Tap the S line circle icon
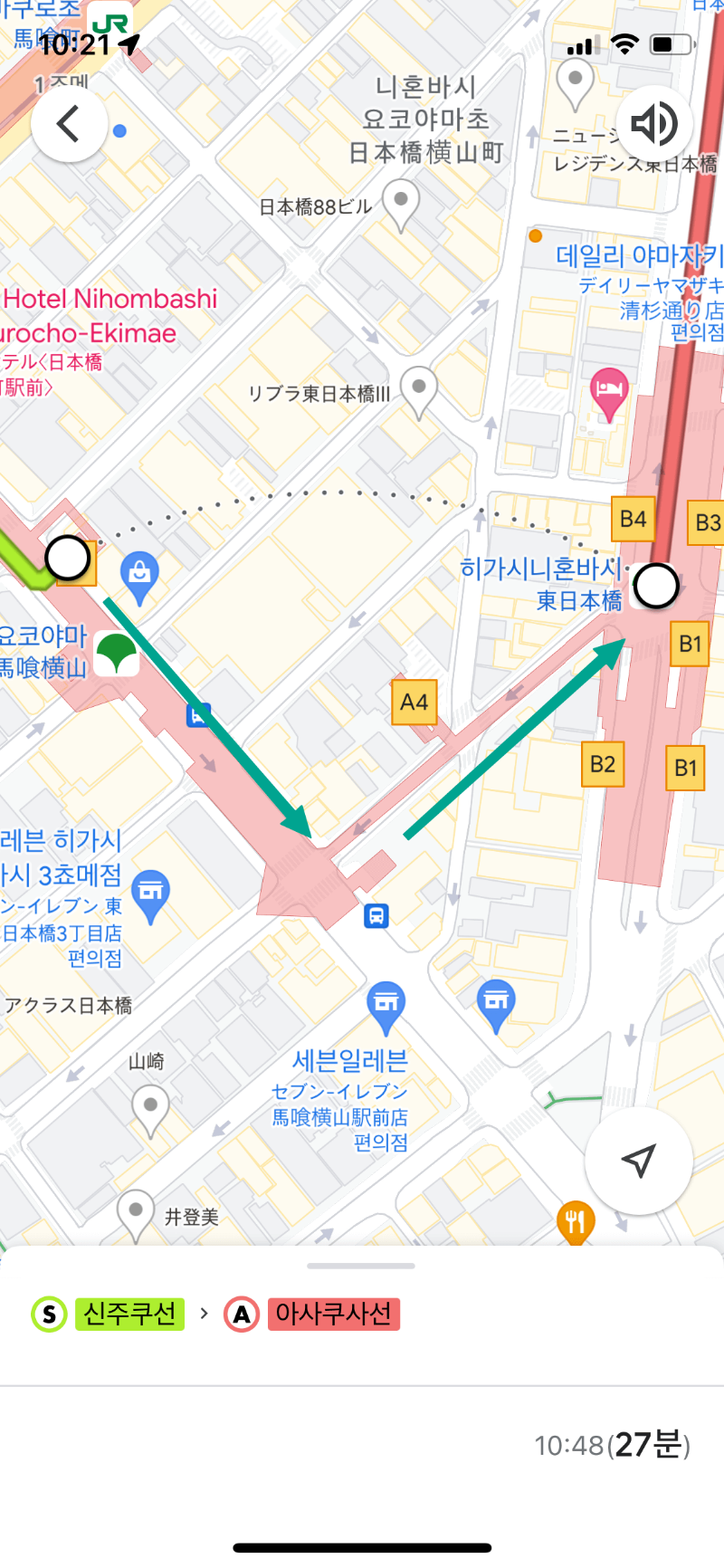The height and width of the screenshot is (1568, 724). [48, 1315]
